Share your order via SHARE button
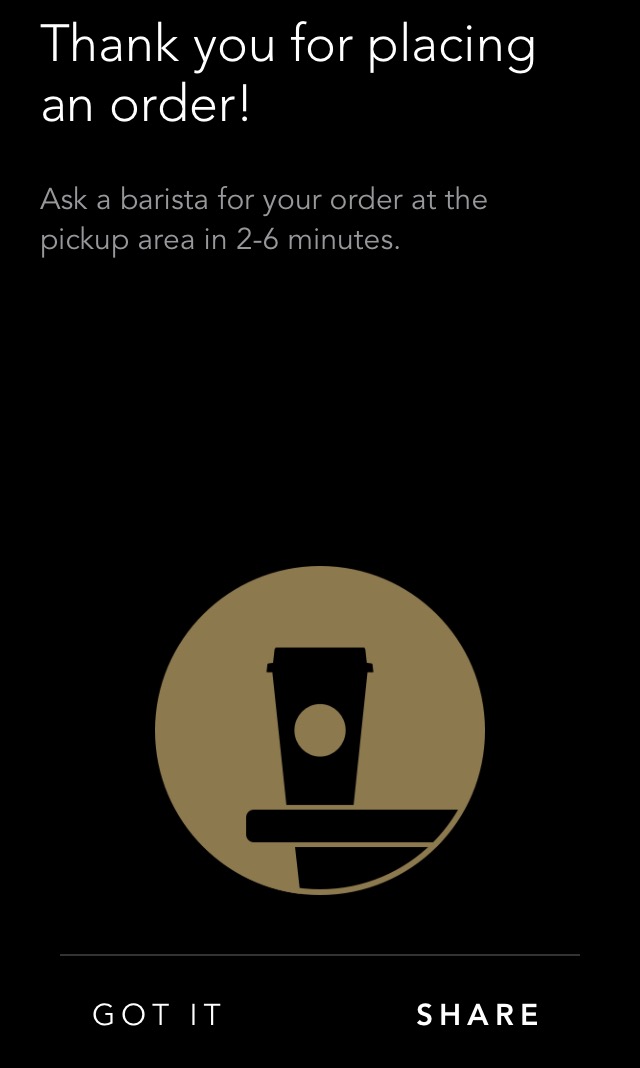640x1068 pixels. 478,1015
